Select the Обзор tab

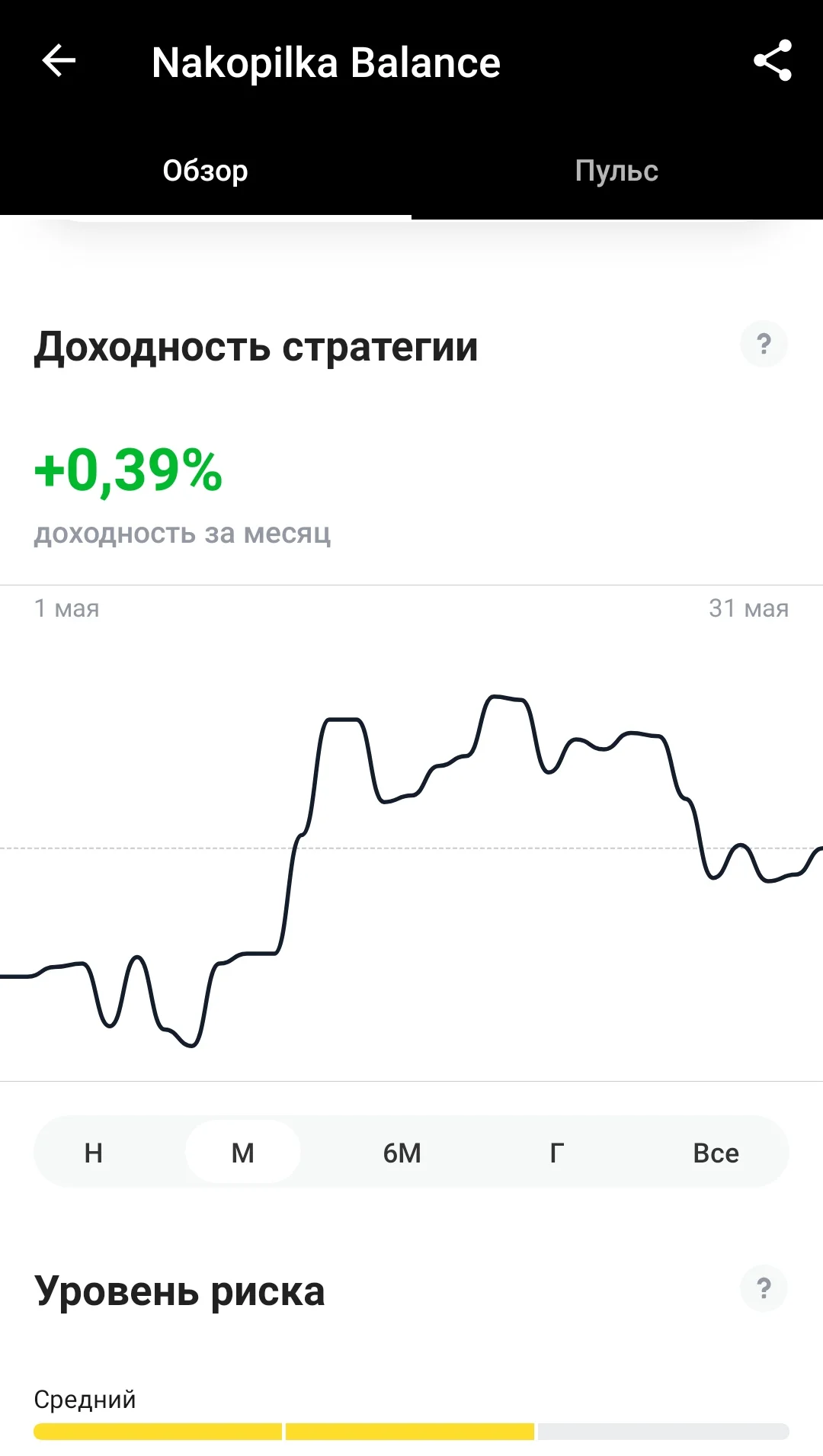click(x=205, y=171)
